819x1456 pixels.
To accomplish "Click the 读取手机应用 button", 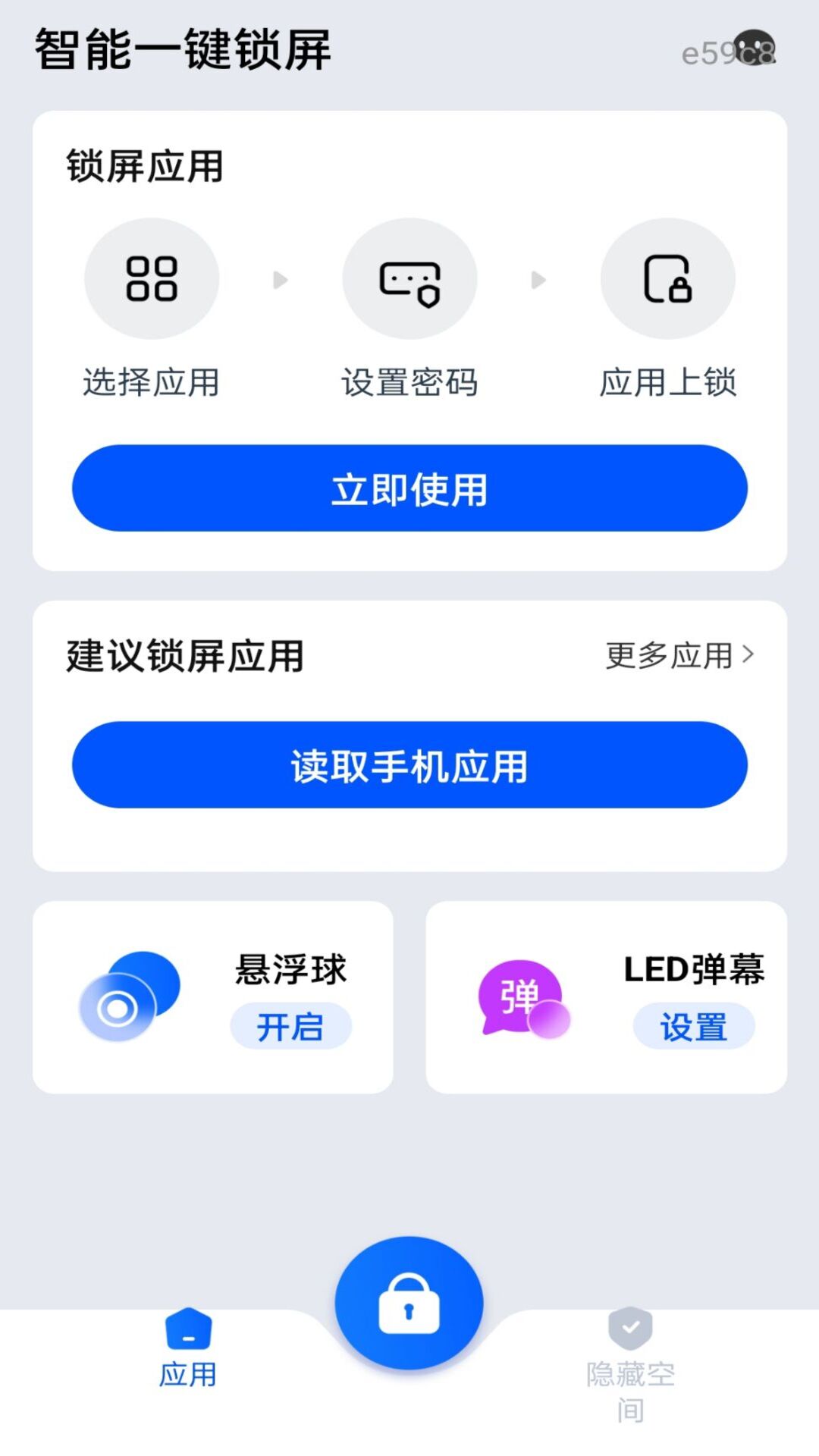I will 409,765.
